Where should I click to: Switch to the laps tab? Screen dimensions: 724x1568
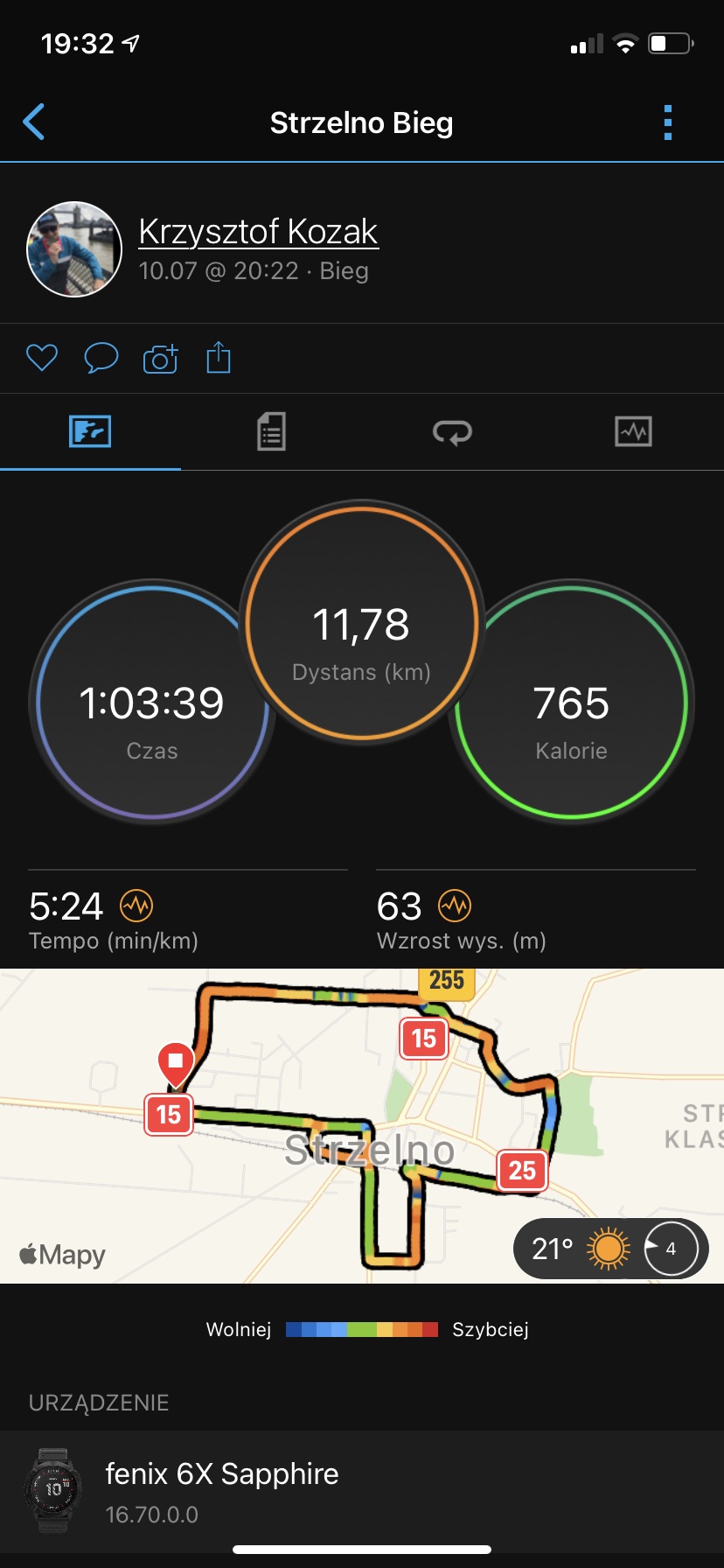point(452,431)
